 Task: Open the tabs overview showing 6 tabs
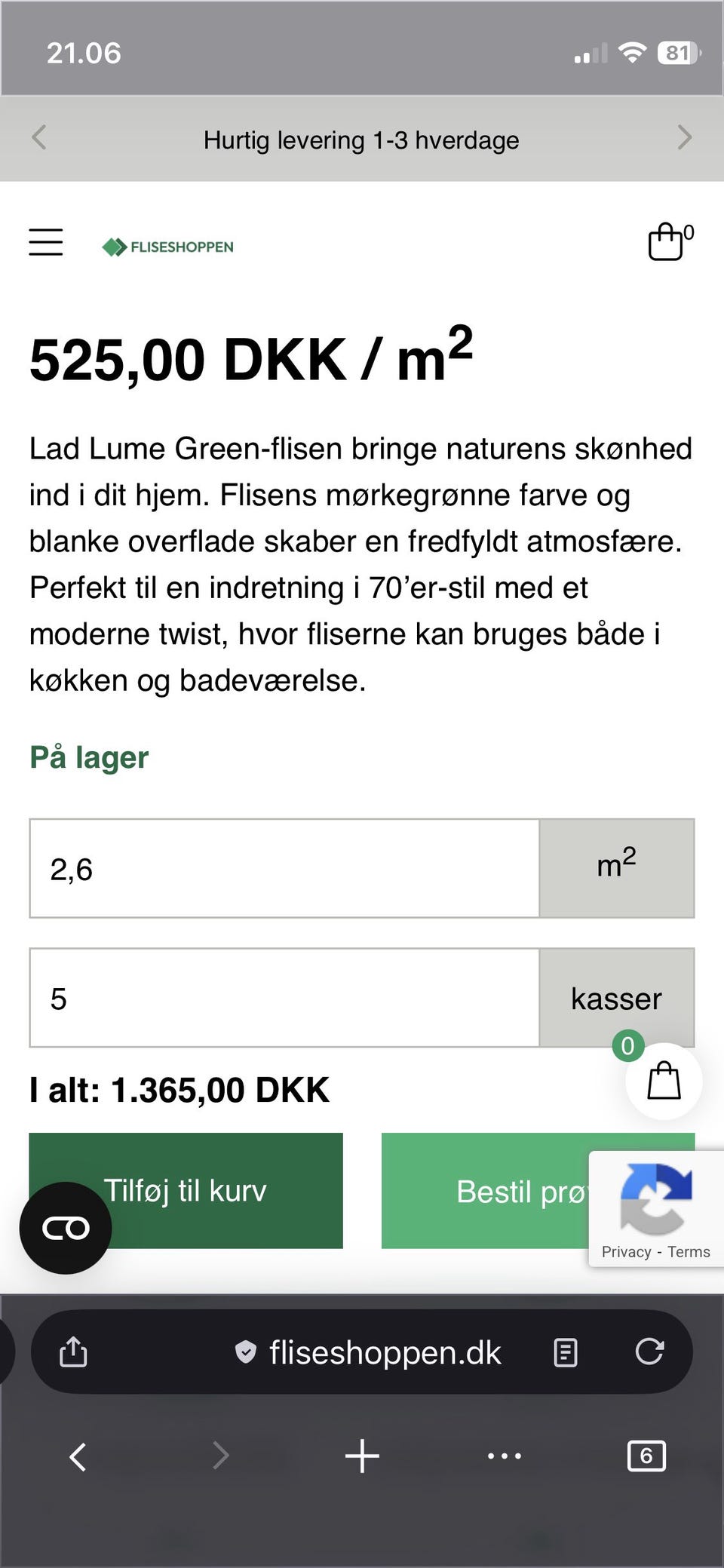click(647, 1456)
